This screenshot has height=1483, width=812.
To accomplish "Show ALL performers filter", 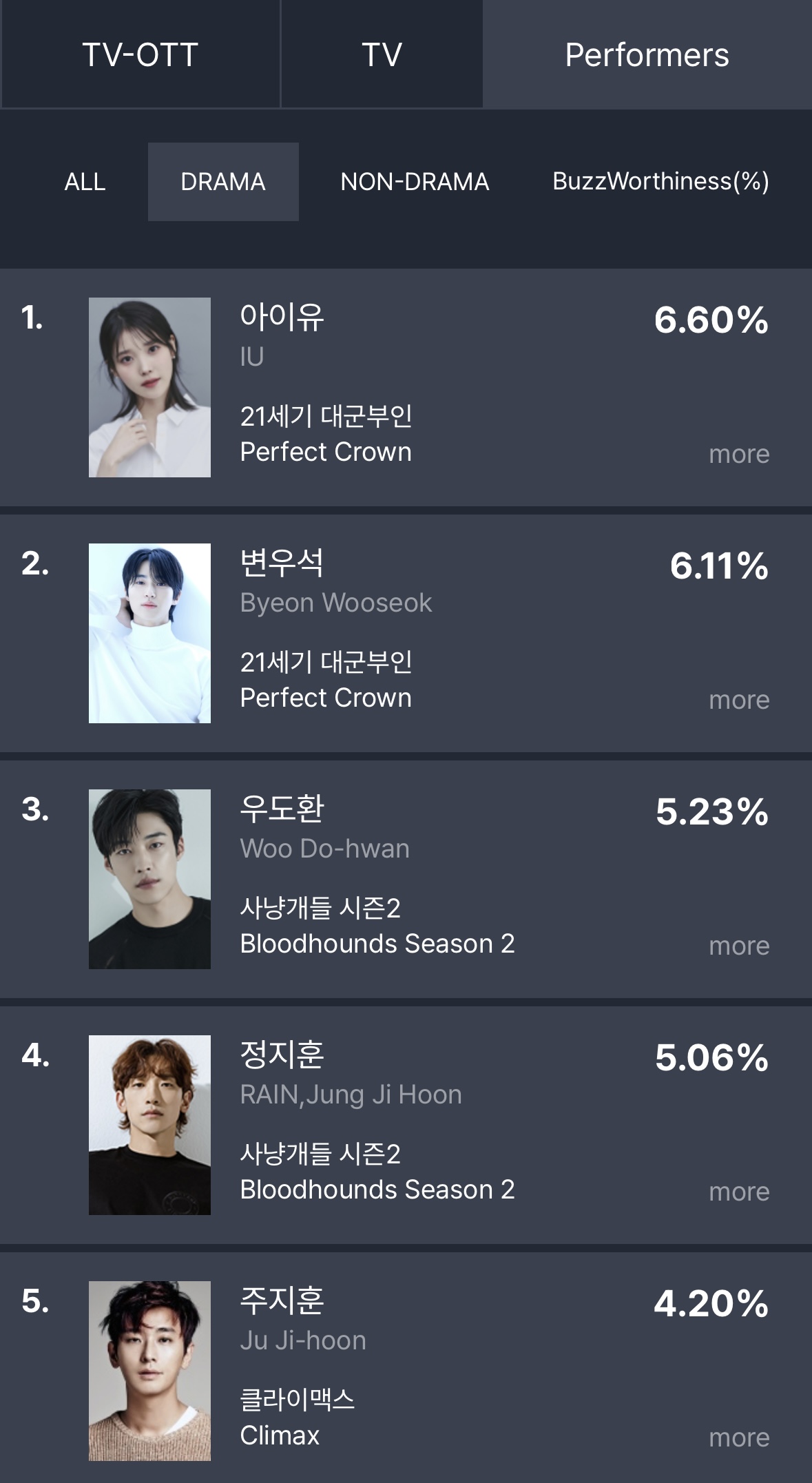I will (x=85, y=182).
